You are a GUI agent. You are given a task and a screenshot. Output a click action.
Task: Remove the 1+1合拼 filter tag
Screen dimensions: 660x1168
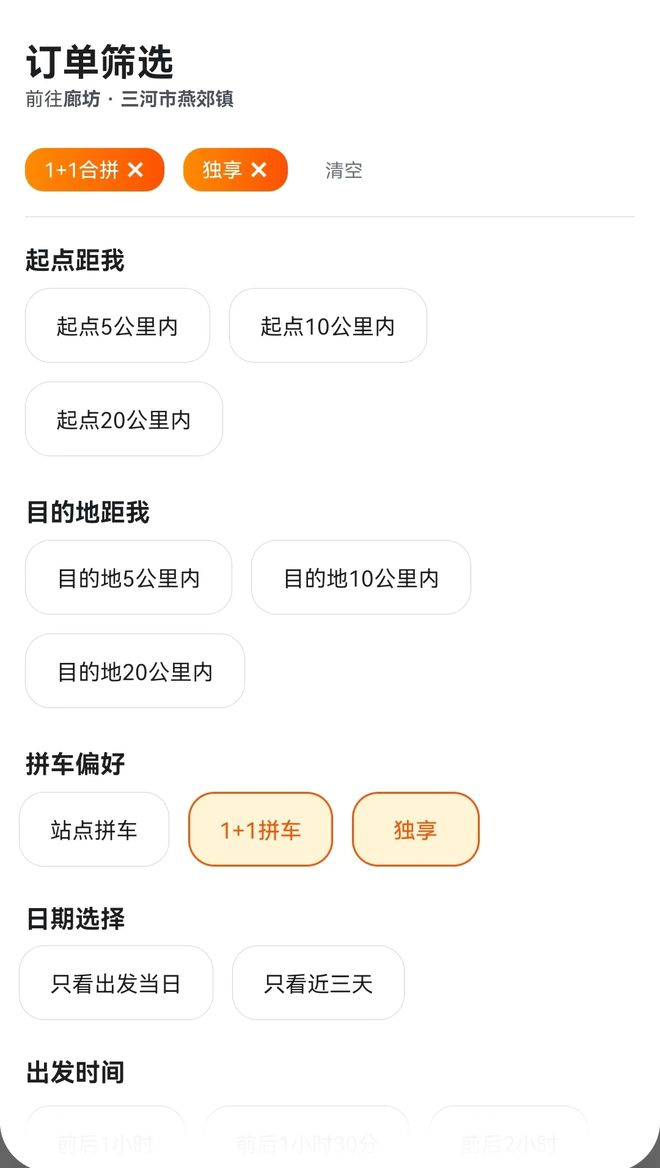(136, 170)
